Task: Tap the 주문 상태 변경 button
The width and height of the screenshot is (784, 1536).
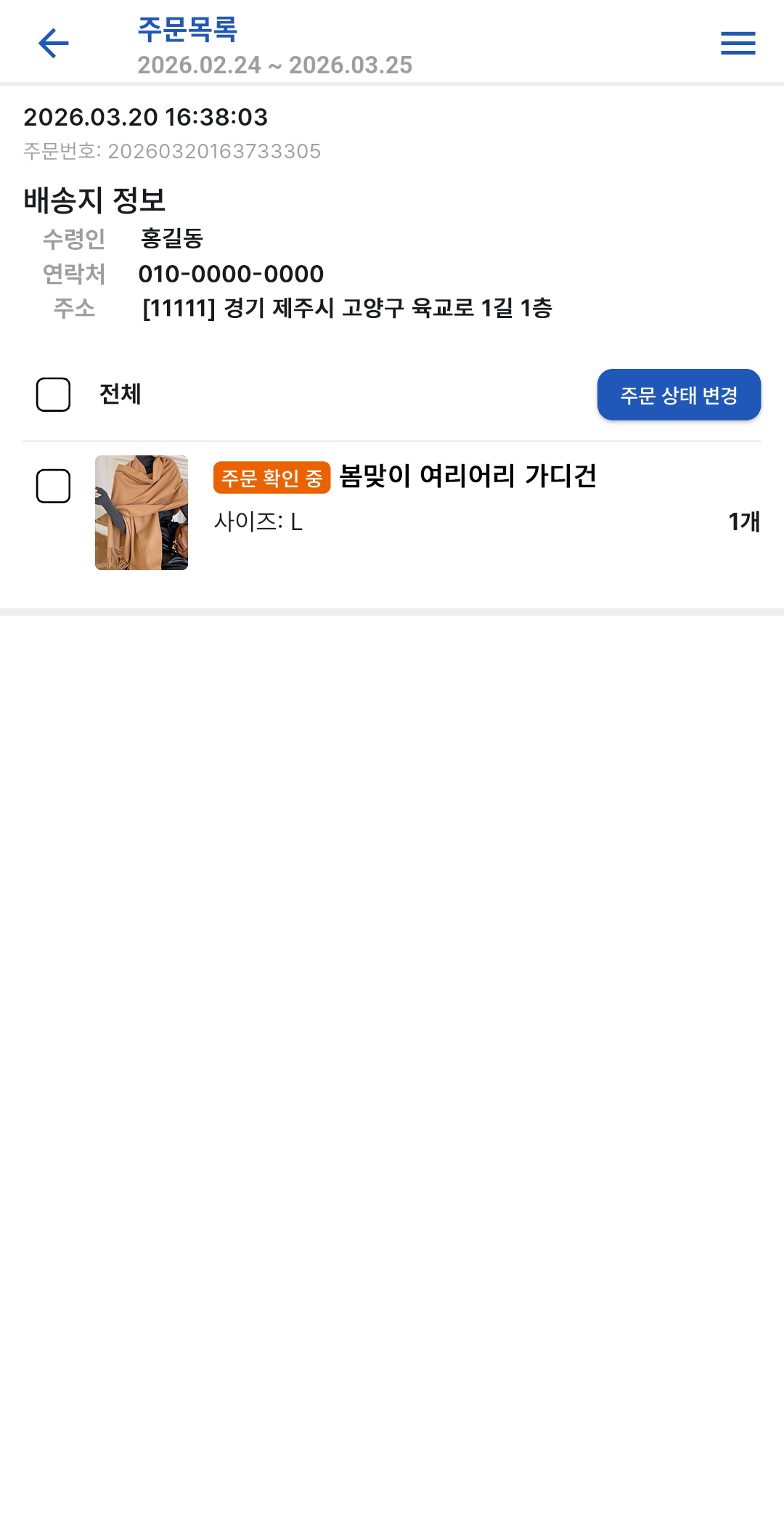Action: coord(679,395)
